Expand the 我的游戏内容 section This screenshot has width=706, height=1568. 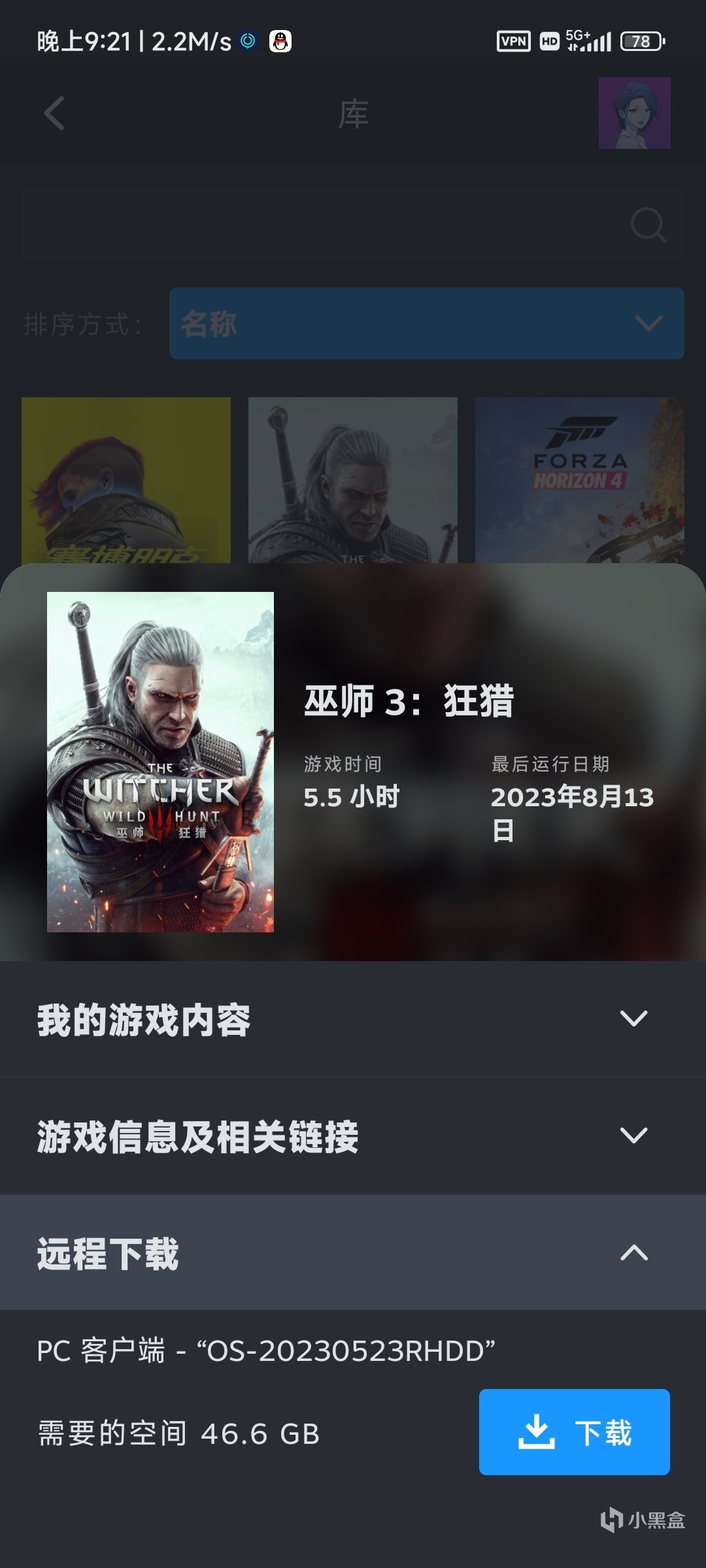(x=353, y=1019)
